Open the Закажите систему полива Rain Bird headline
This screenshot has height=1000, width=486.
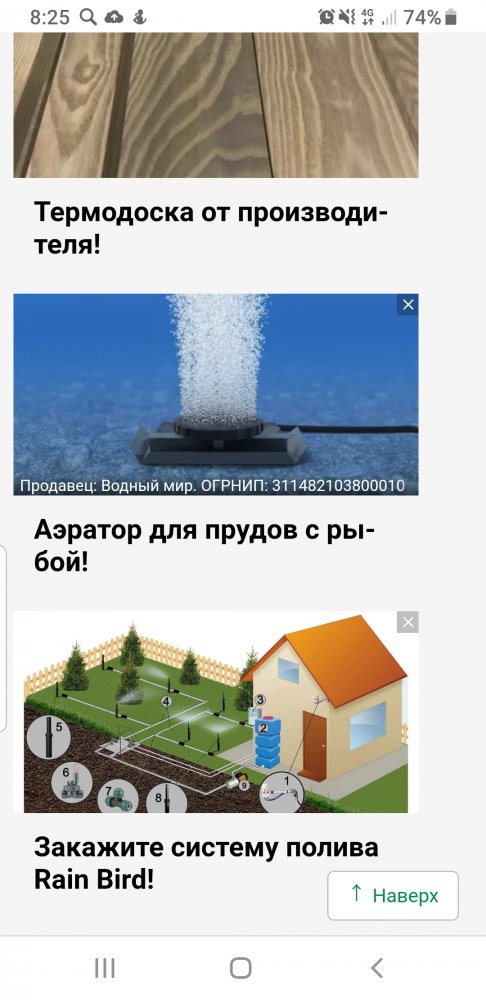[206, 864]
